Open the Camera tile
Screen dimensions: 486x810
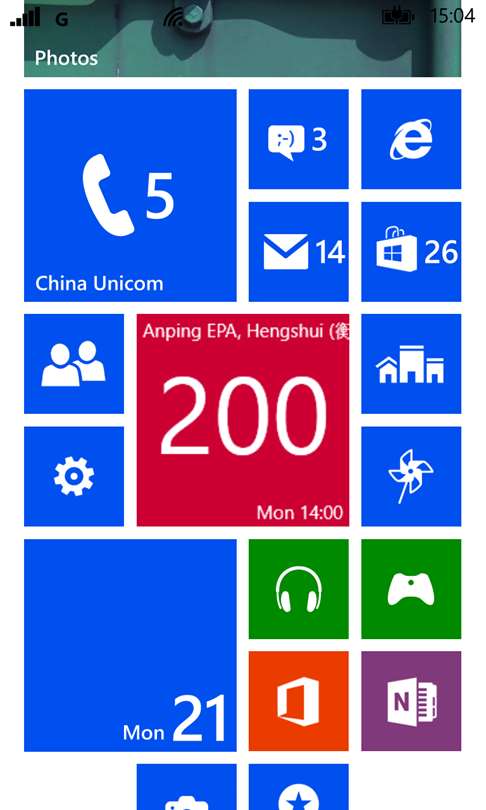[186, 787]
